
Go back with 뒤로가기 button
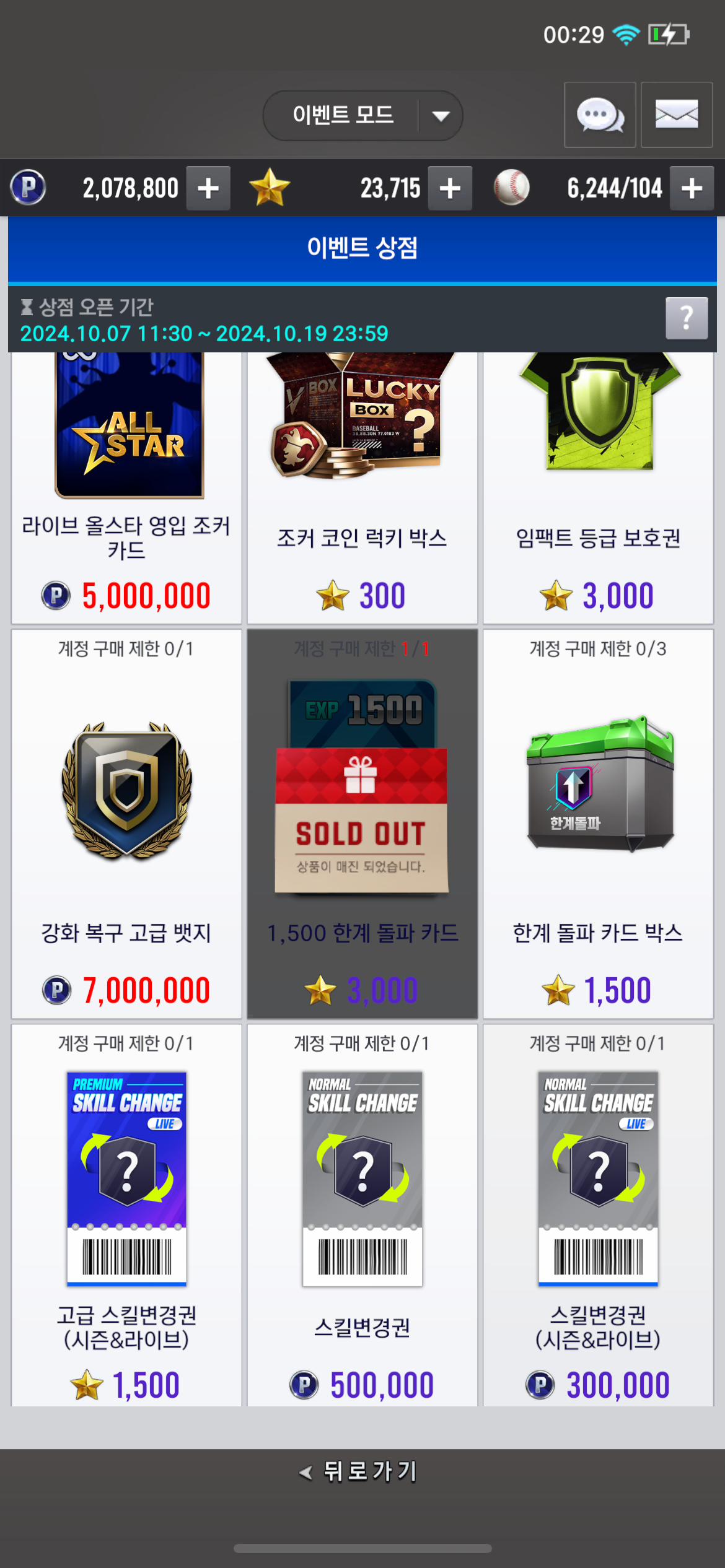pyautogui.click(x=359, y=1471)
